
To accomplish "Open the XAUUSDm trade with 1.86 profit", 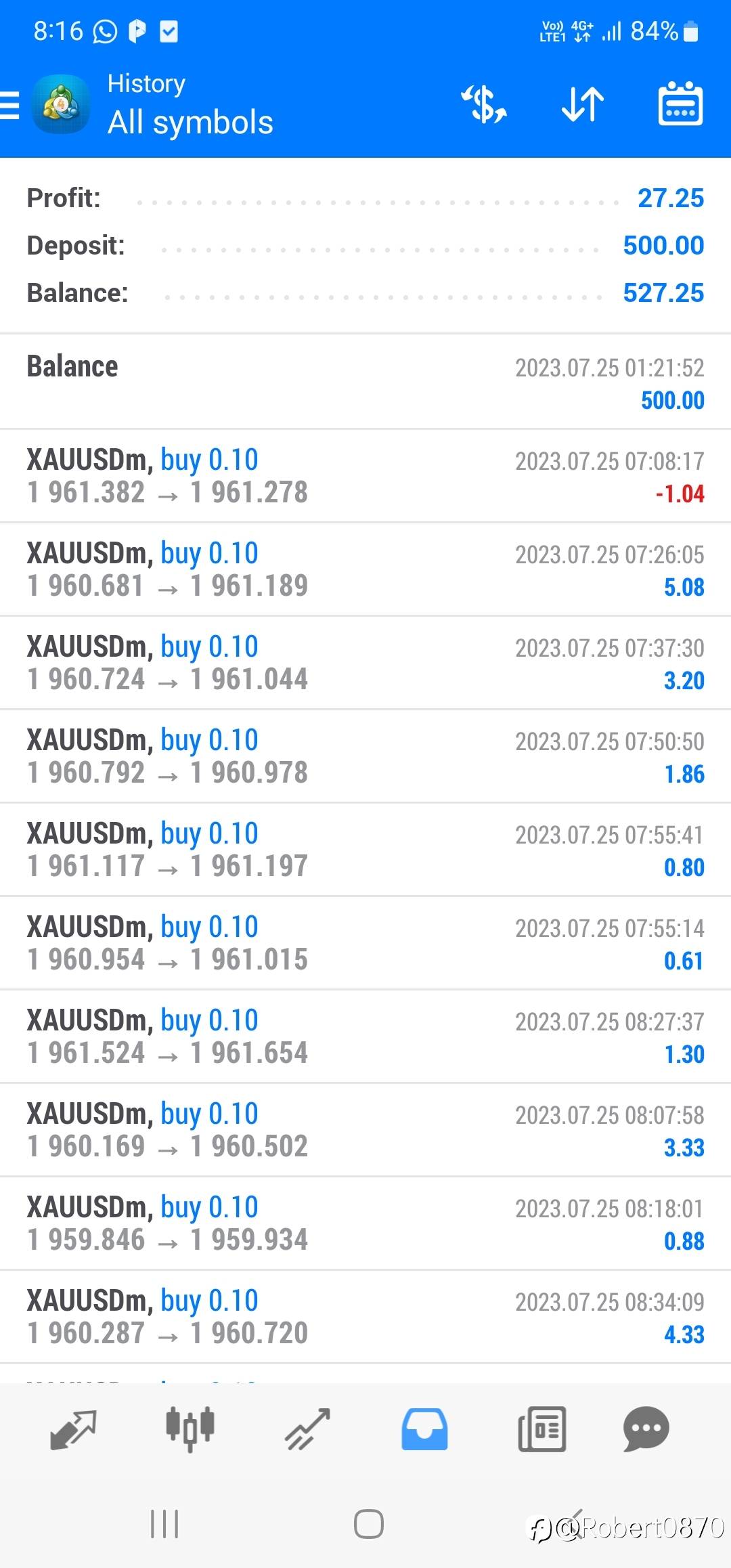I will tap(365, 756).
